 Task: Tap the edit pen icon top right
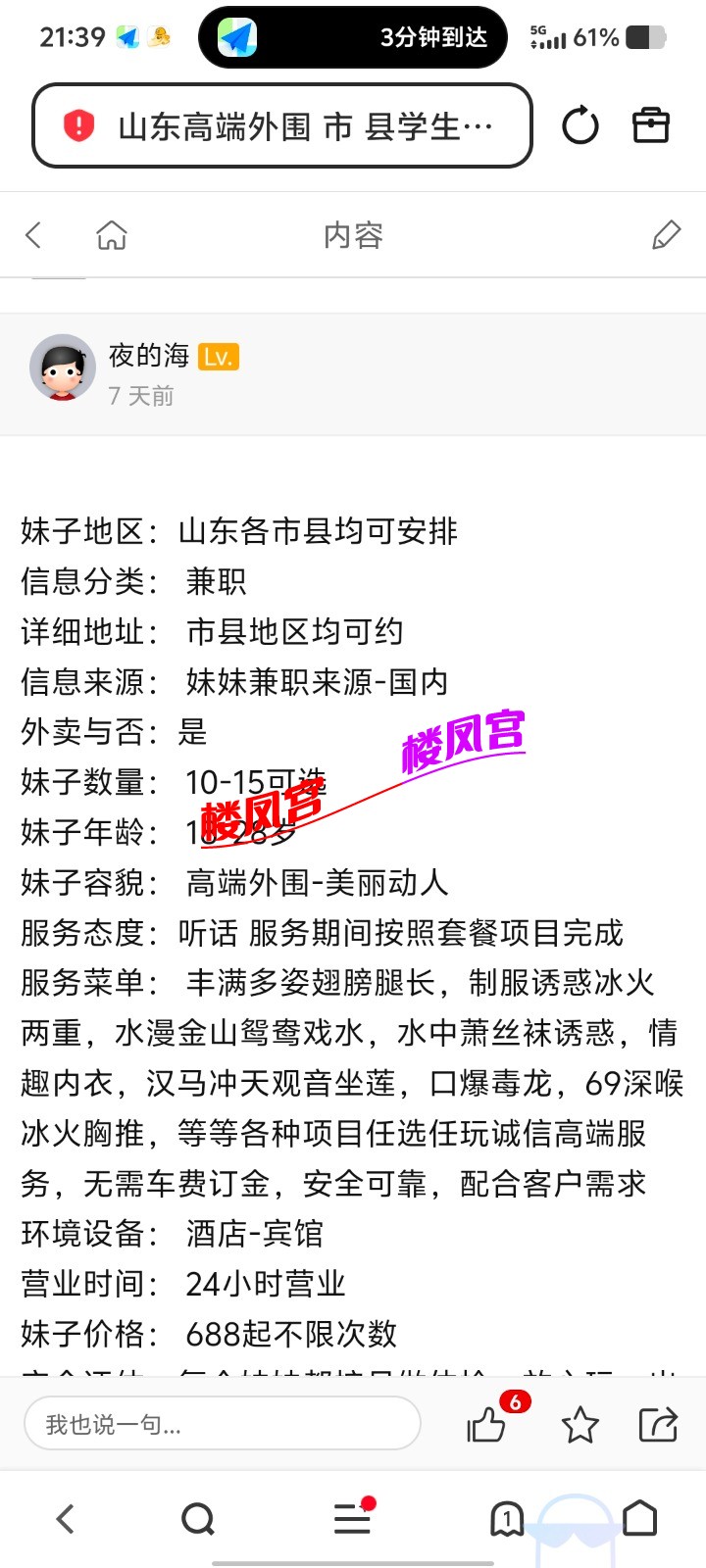point(666,234)
